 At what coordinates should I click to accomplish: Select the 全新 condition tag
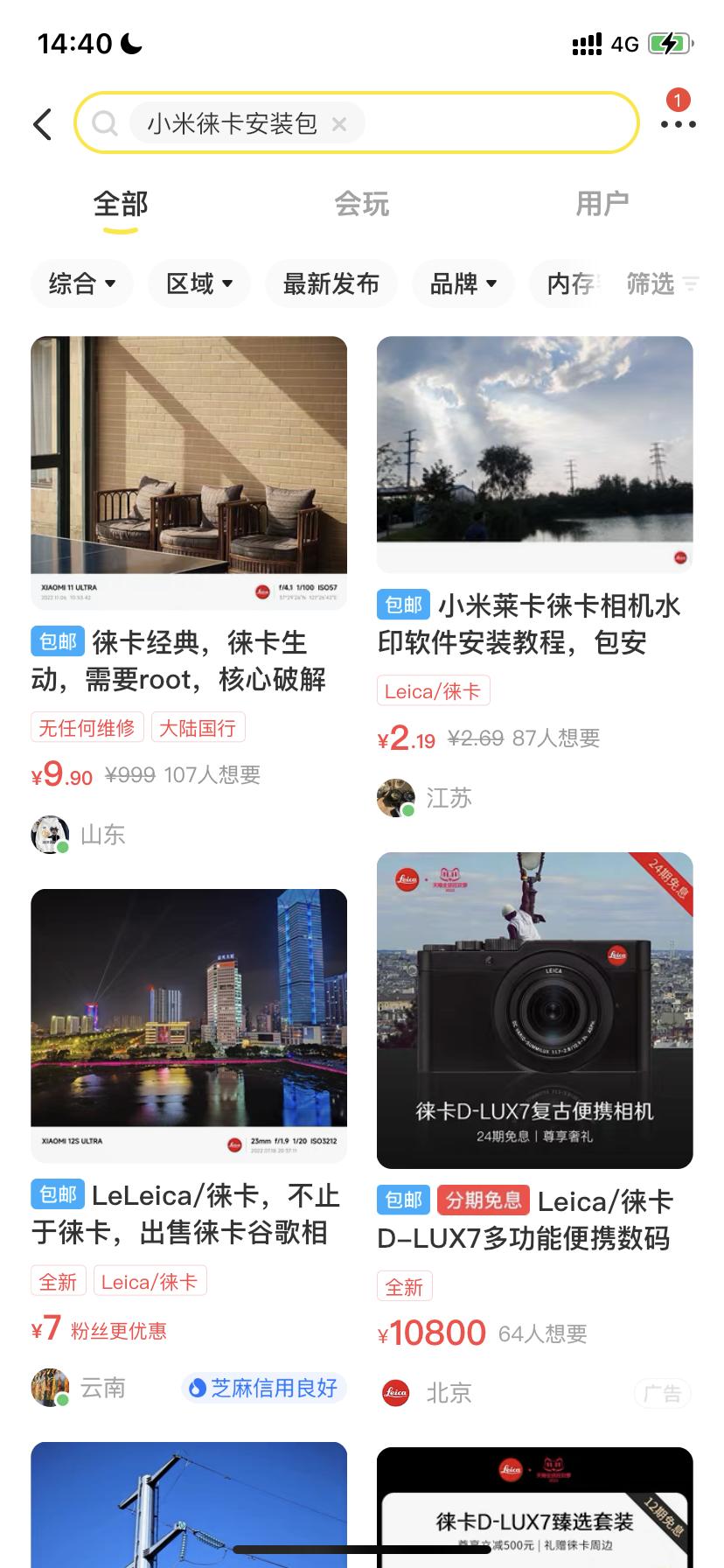coord(403,1285)
